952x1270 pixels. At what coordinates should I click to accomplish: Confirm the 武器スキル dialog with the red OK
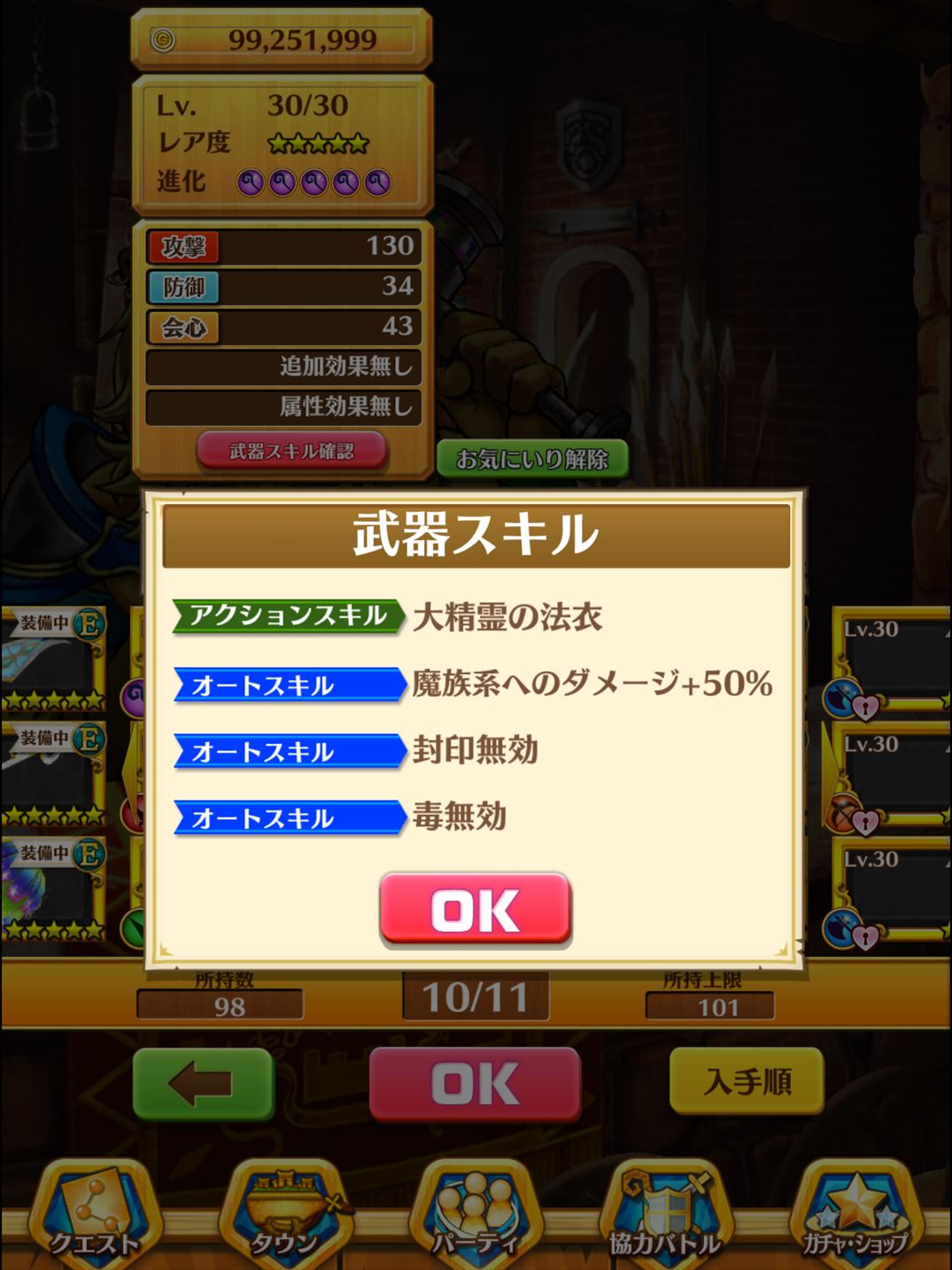click(x=476, y=910)
